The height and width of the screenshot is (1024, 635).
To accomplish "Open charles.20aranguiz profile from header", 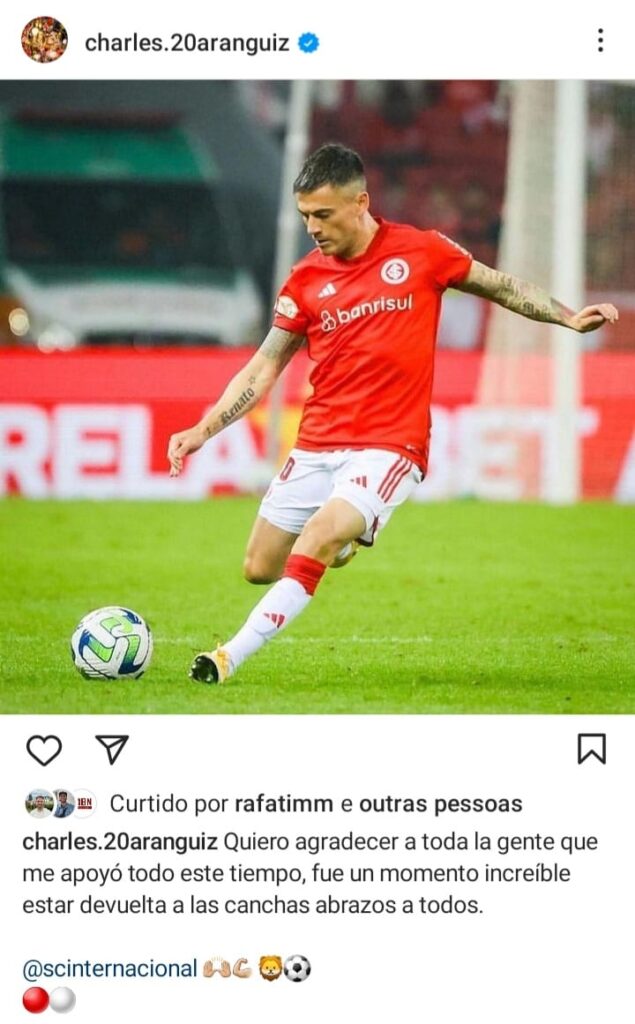I will point(186,42).
